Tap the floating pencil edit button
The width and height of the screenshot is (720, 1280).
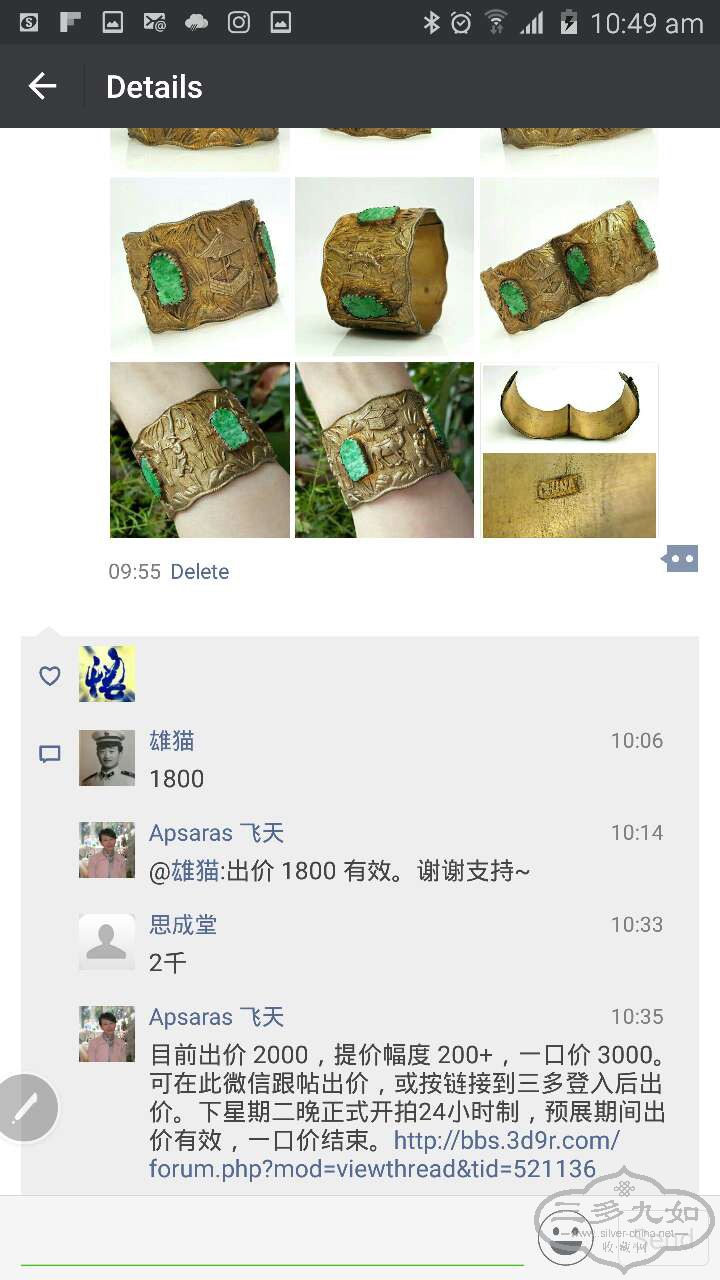27,1107
